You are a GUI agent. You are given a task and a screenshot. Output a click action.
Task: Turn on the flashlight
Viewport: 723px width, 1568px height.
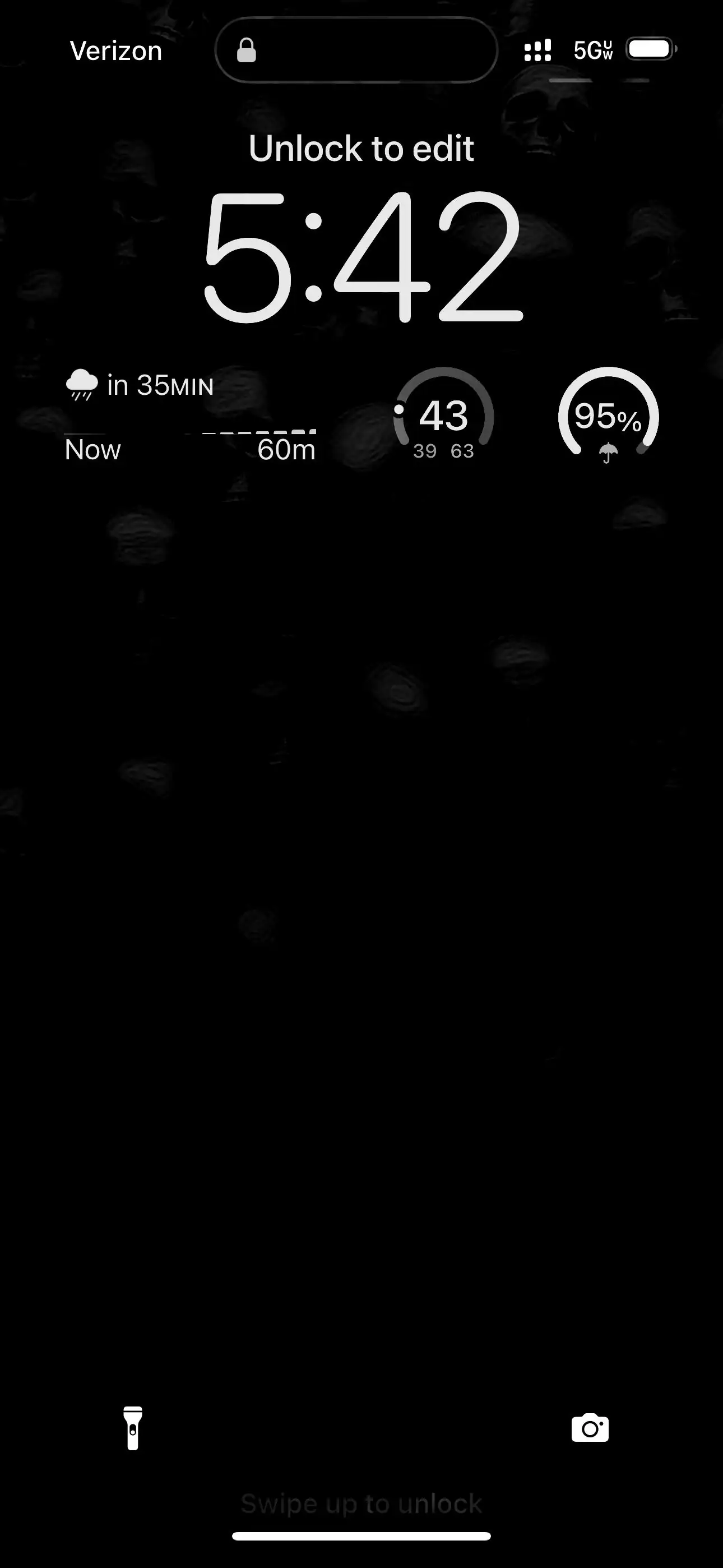tap(133, 1428)
